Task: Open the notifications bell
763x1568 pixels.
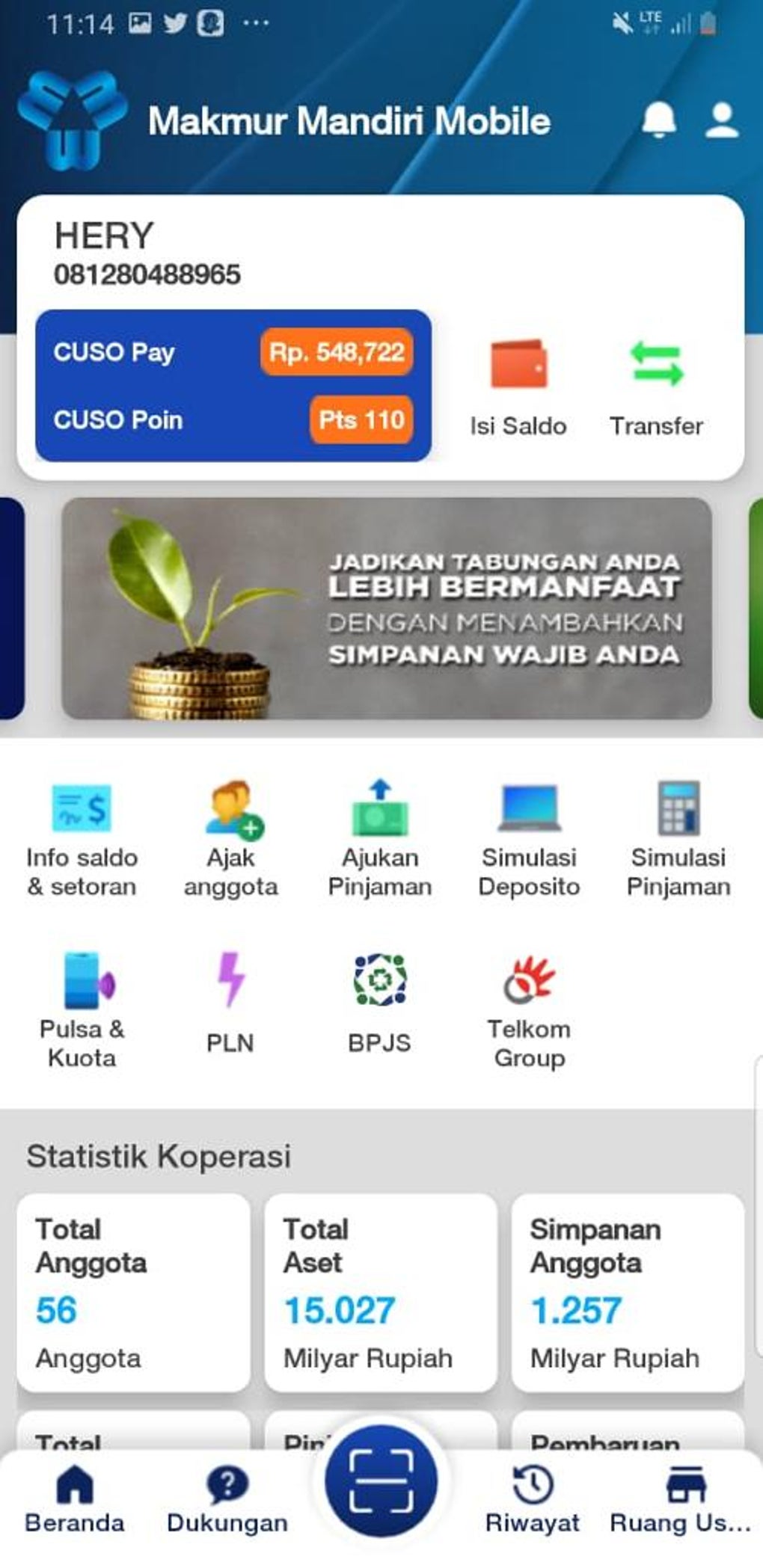Action: click(x=659, y=120)
